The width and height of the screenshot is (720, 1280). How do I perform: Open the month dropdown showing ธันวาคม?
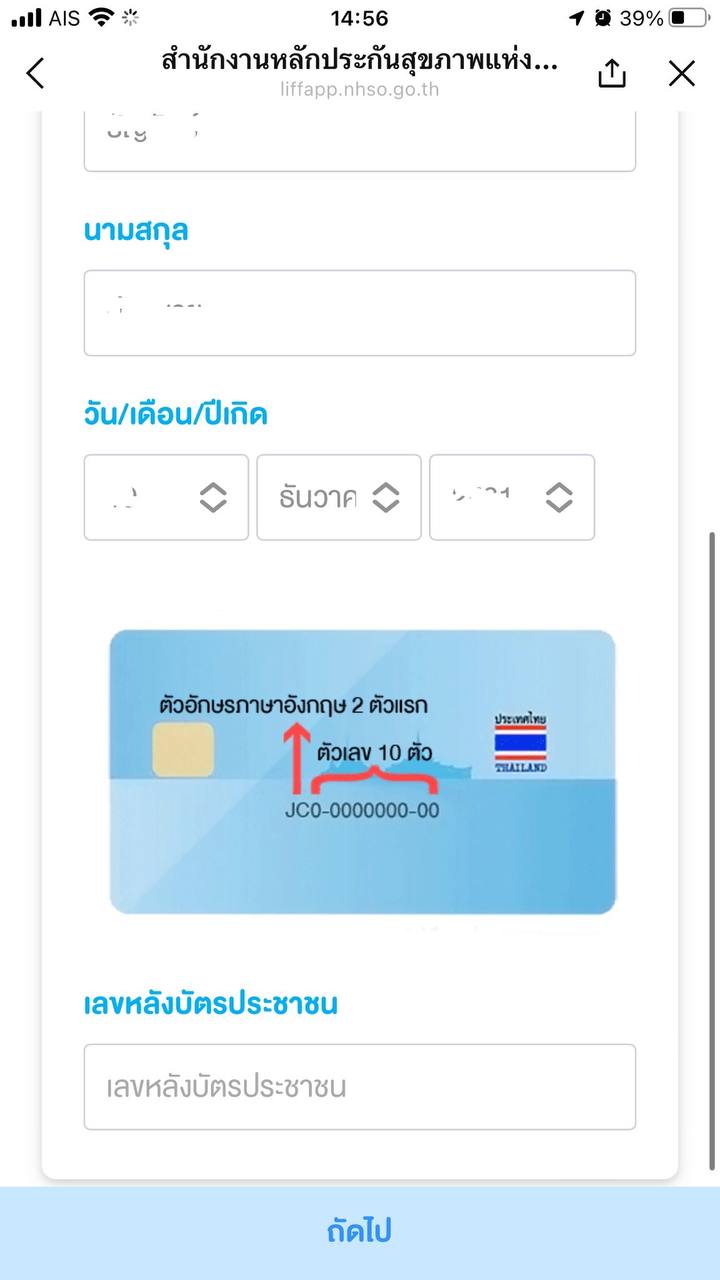339,497
